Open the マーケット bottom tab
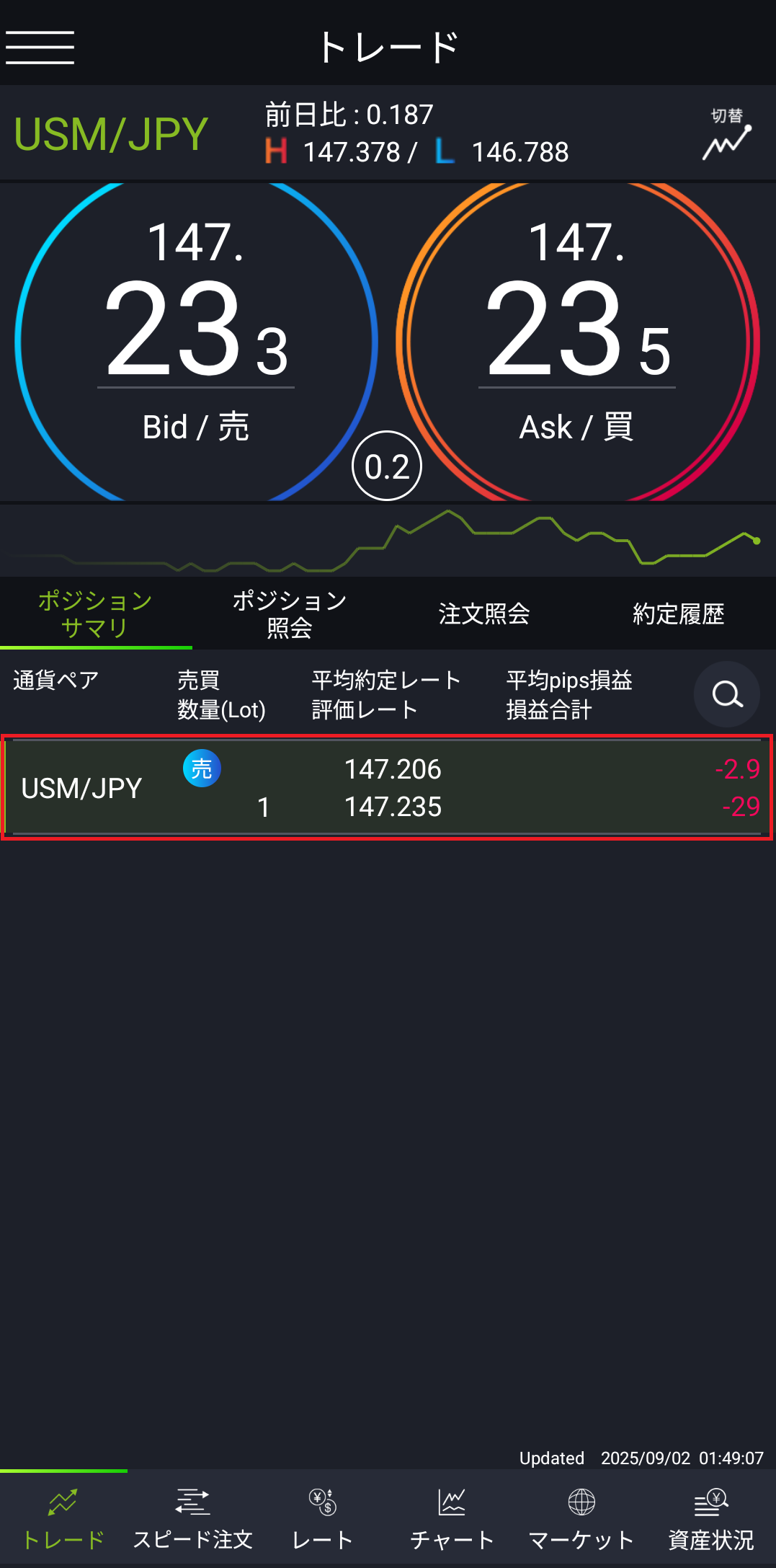The height and width of the screenshot is (1568, 776). point(581,1518)
